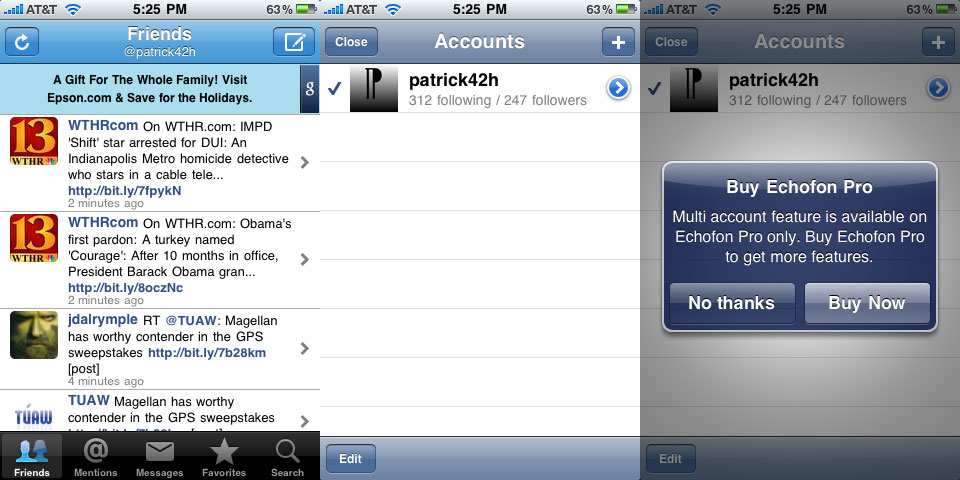Viewport: 960px width, 480px height.
Task: Tap Edit on the undimmed Accounts screen
Action: [x=351, y=459]
